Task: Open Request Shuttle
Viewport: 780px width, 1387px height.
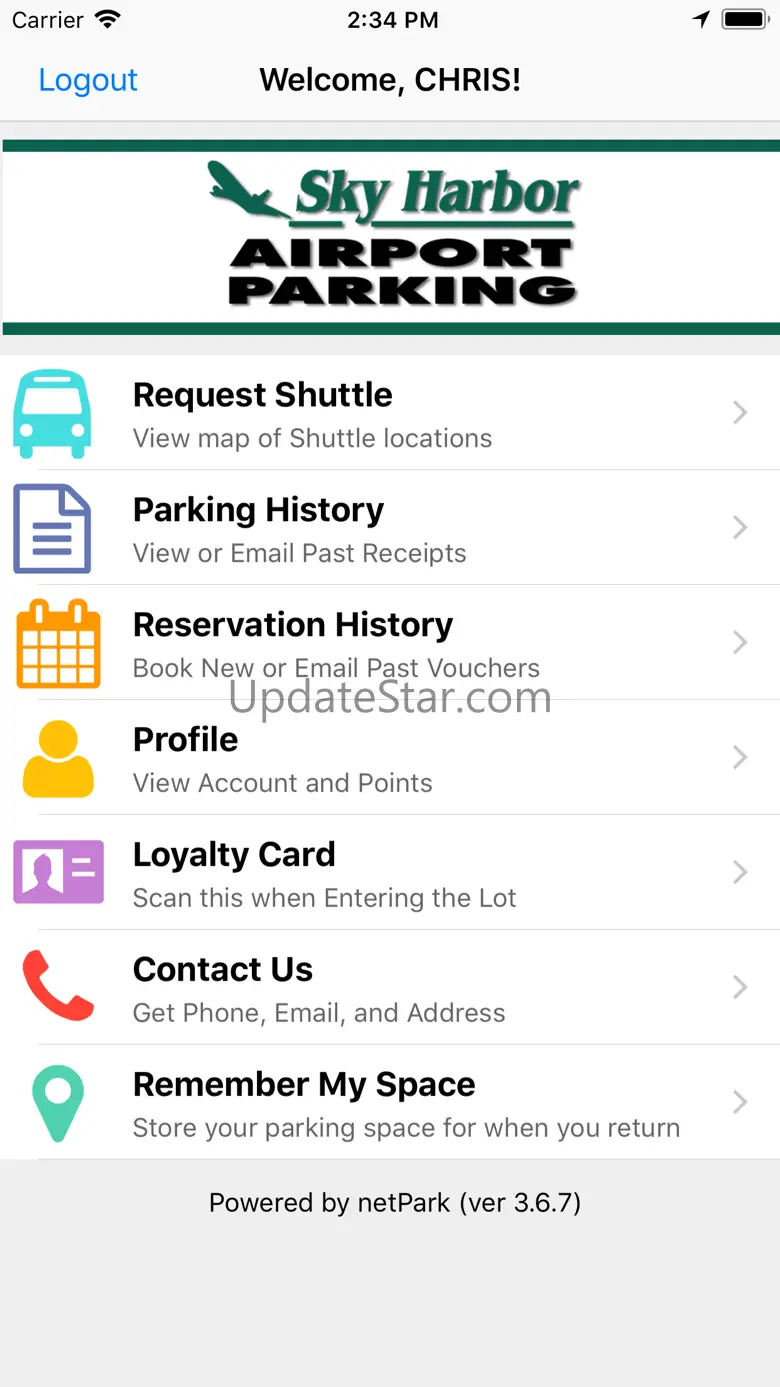Action: (390, 413)
